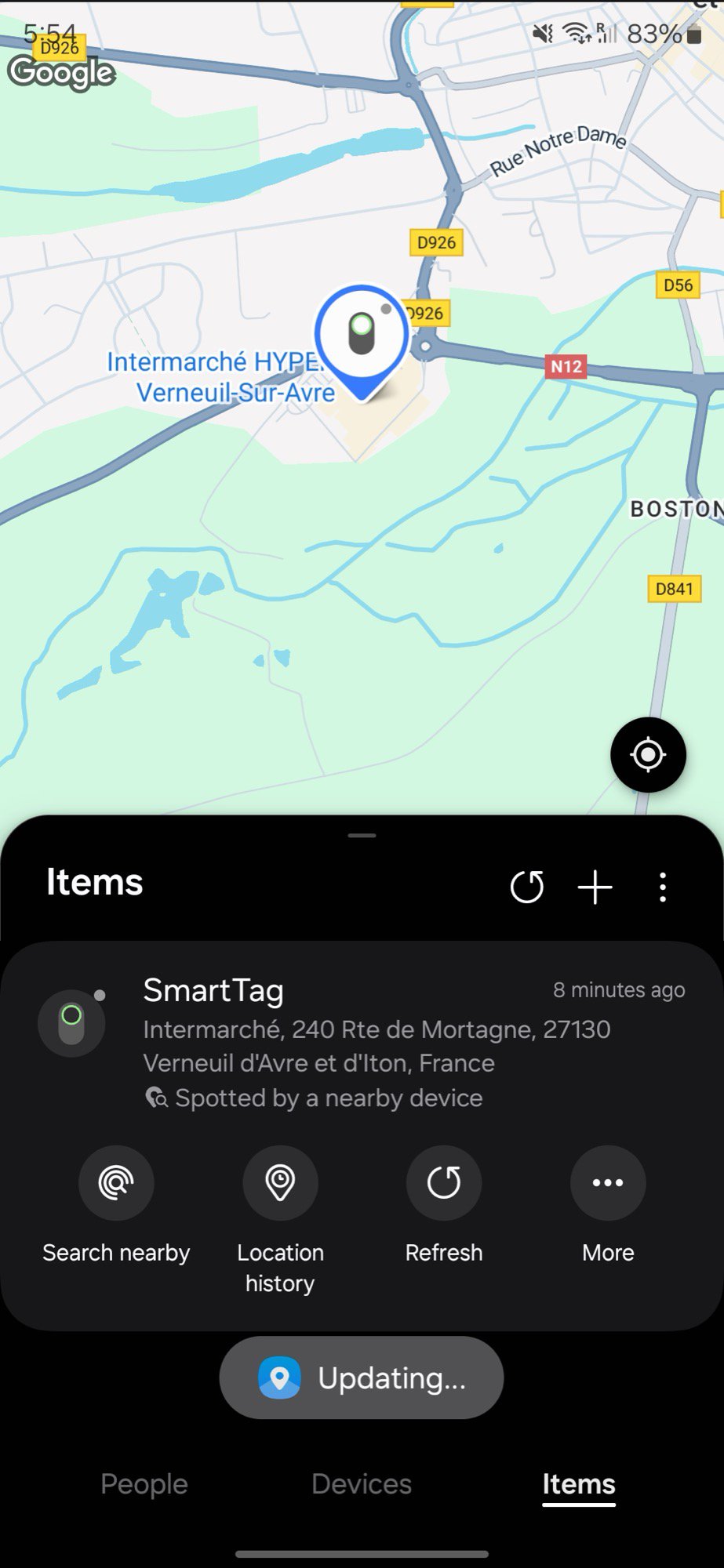Tap the refresh icon in Items header
Screen dimensions: 724x1568
(x=526, y=887)
